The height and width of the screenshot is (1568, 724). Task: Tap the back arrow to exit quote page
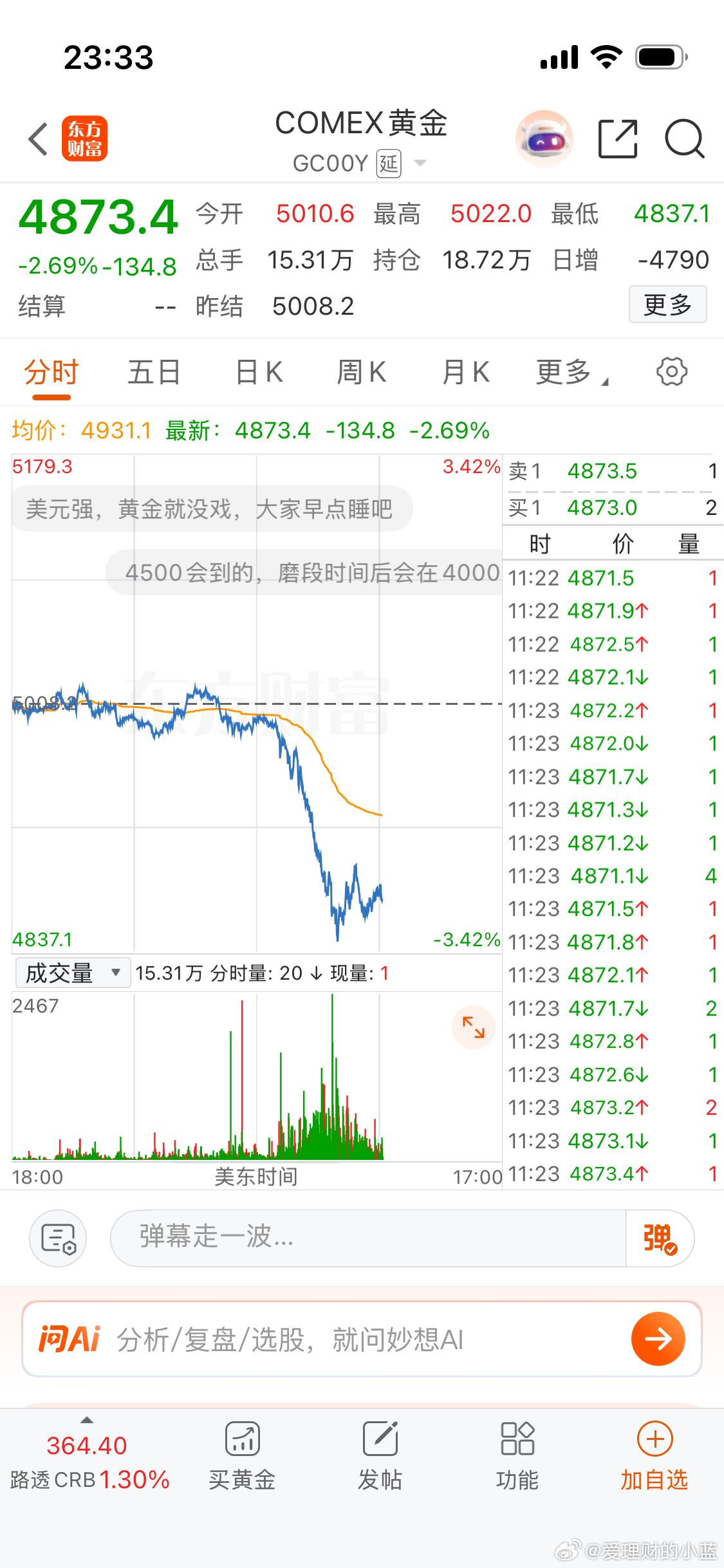click(x=37, y=138)
